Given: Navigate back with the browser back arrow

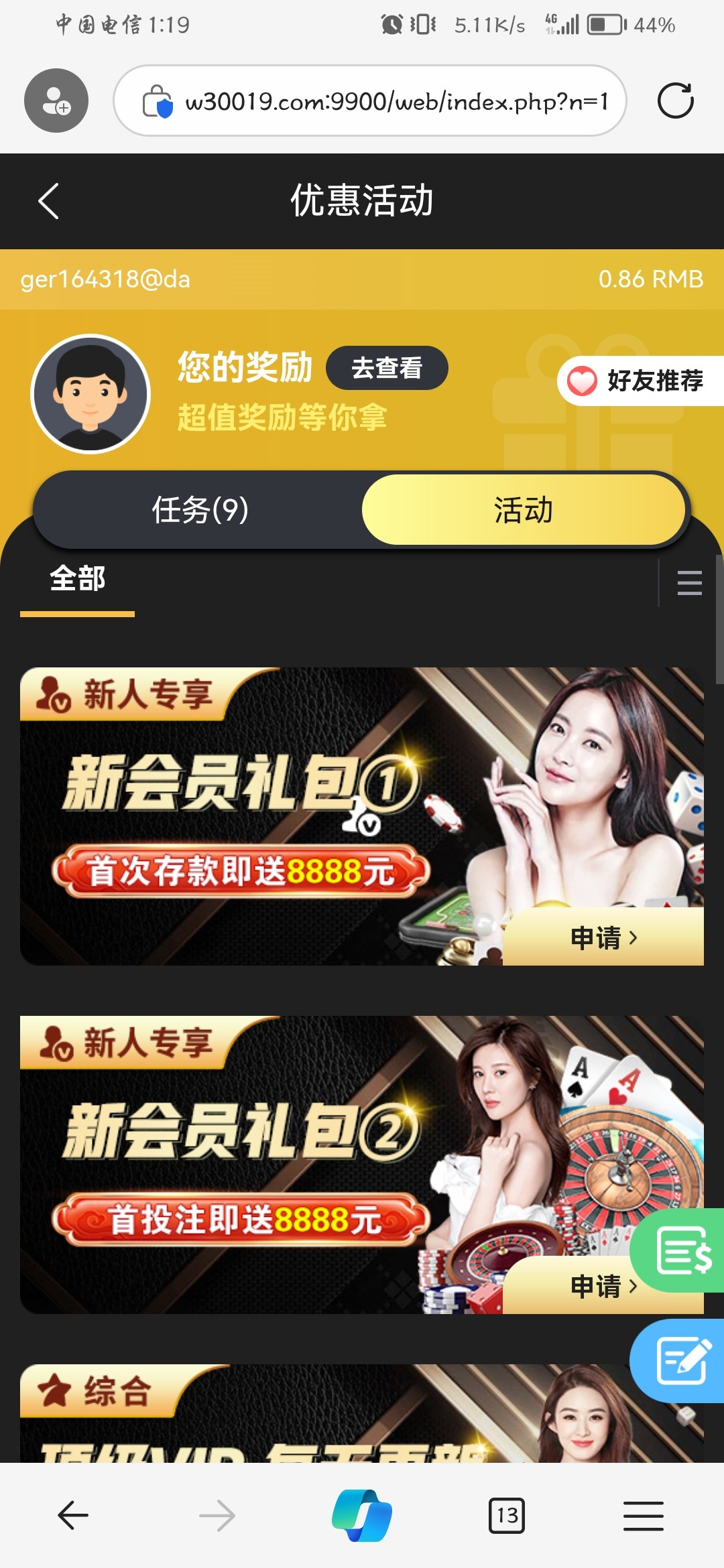Looking at the screenshot, I should (73, 1516).
